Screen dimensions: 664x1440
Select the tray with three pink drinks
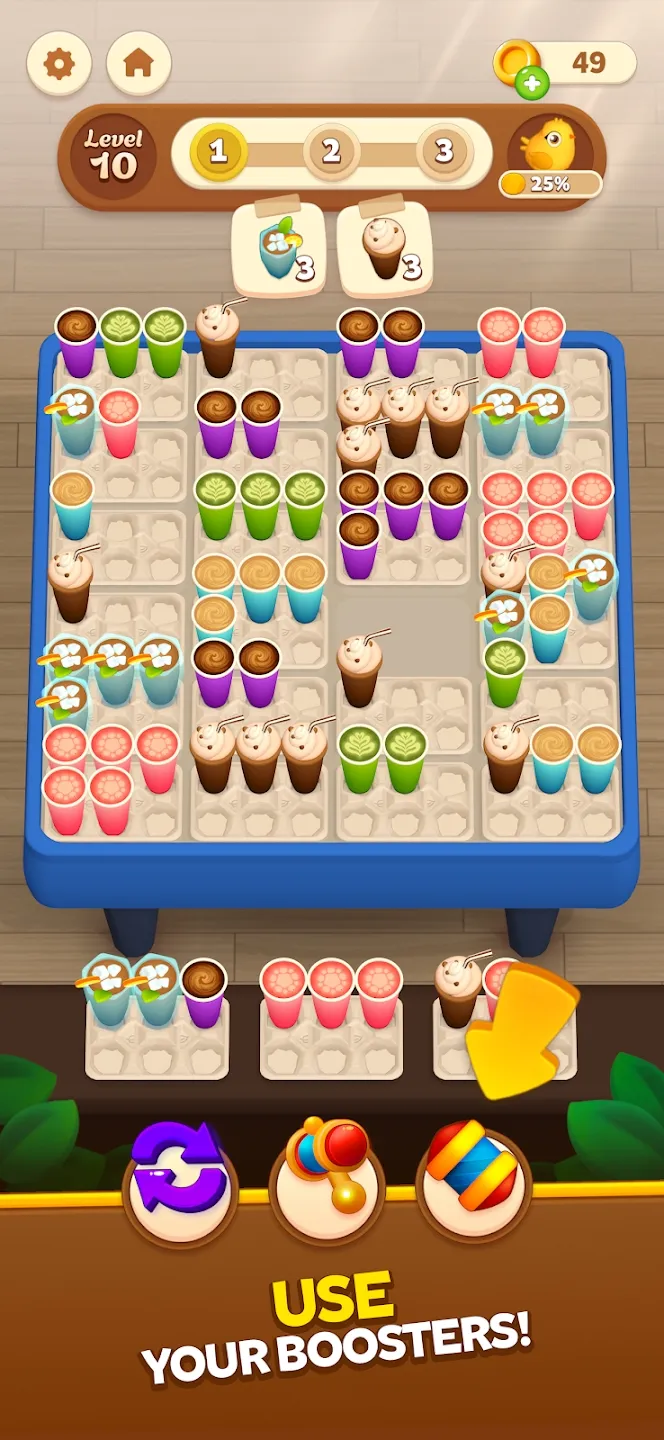[331, 1020]
